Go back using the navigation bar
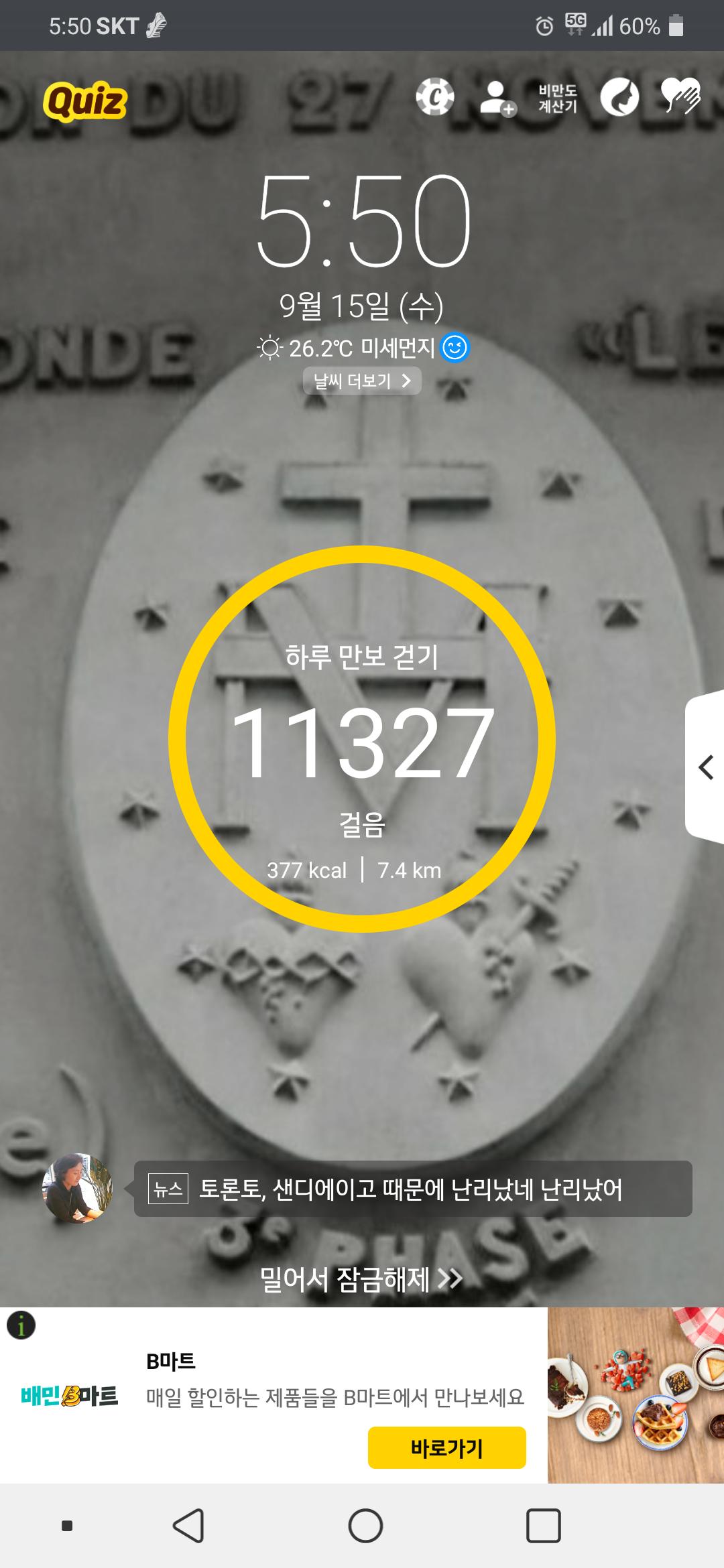724x1568 pixels. click(188, 1526)
